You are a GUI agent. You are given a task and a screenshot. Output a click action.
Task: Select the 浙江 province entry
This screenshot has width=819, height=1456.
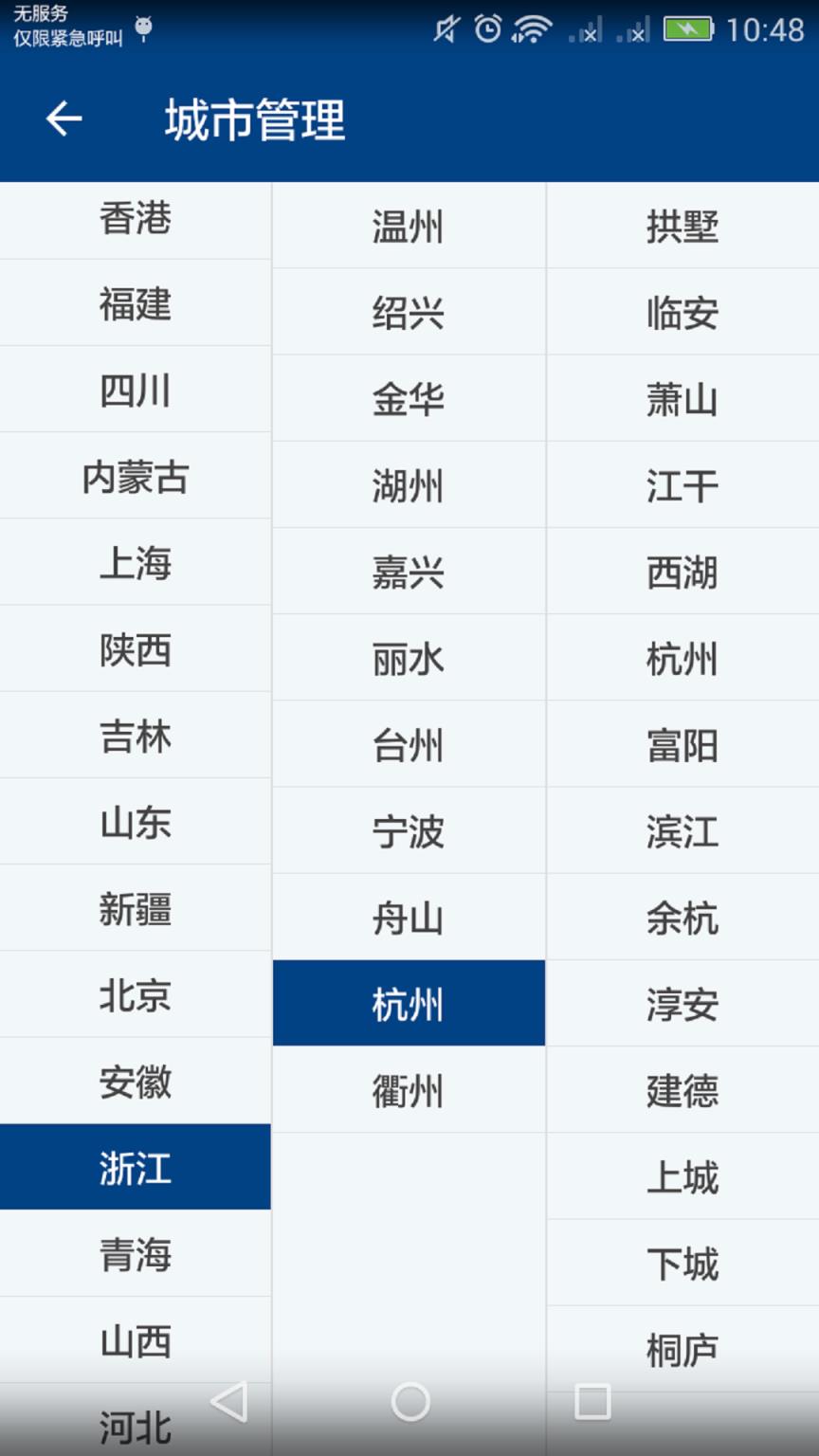click(x=136, y=1167)
